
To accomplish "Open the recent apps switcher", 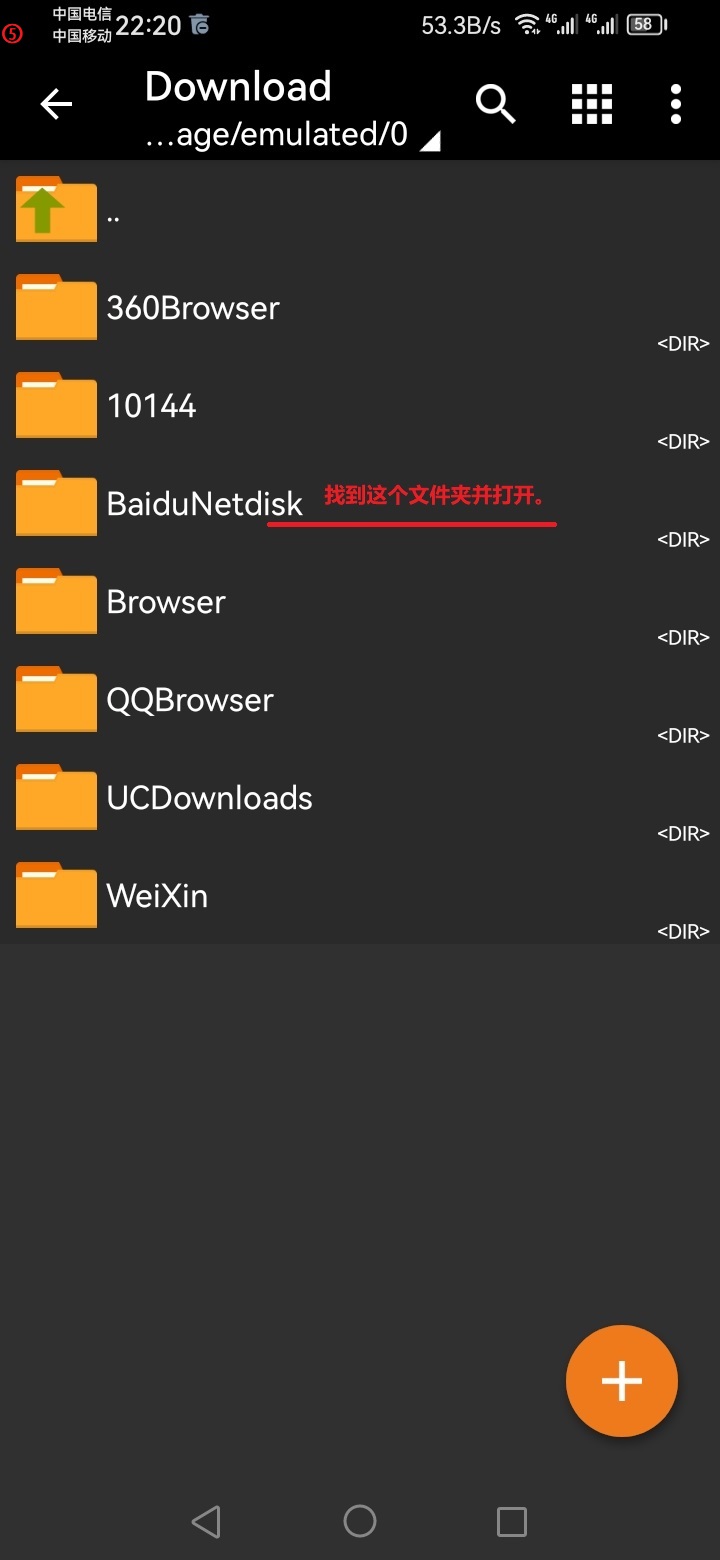I will coord(511,1521).
